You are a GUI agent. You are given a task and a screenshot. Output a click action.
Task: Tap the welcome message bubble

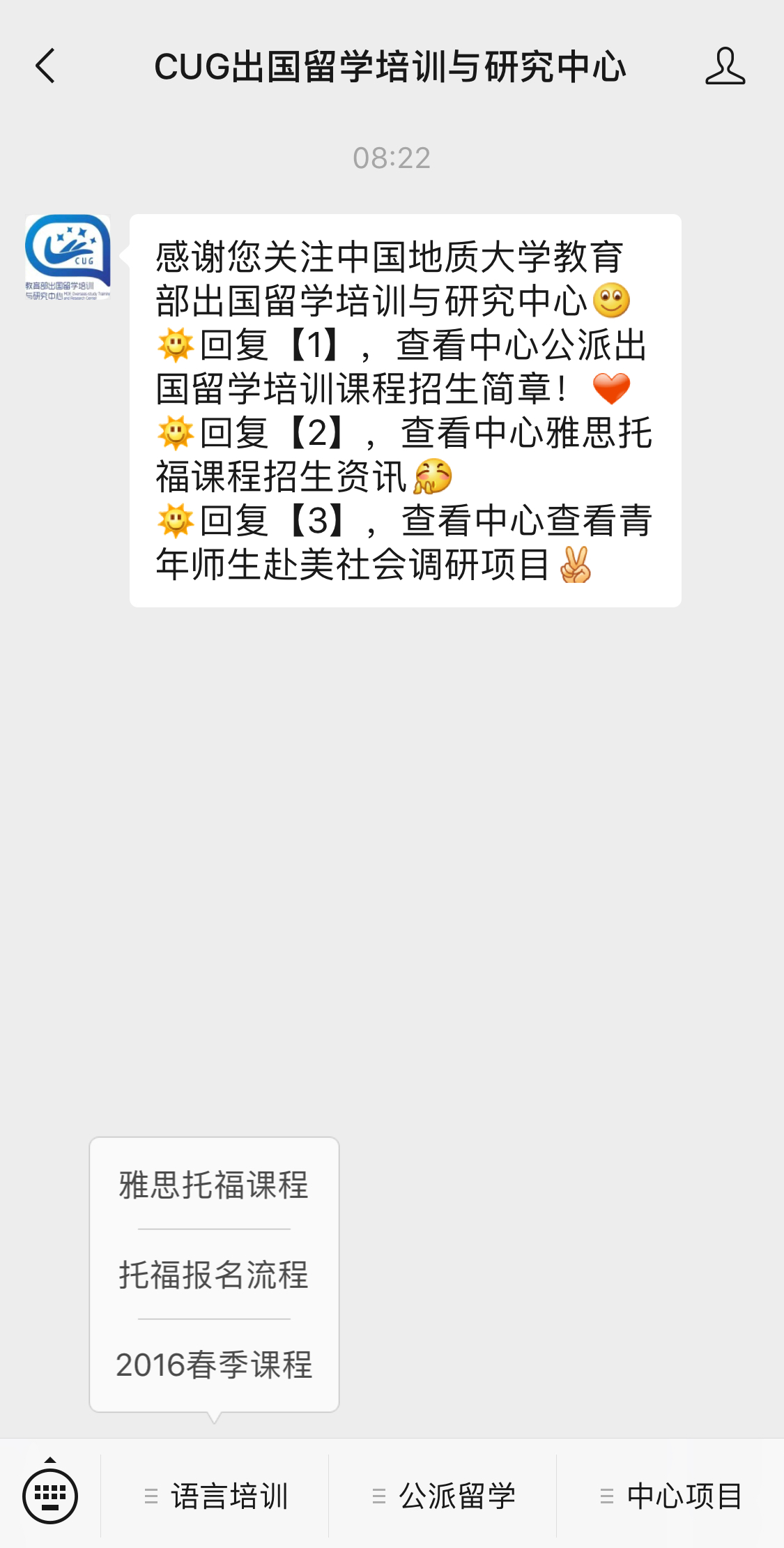403,411
